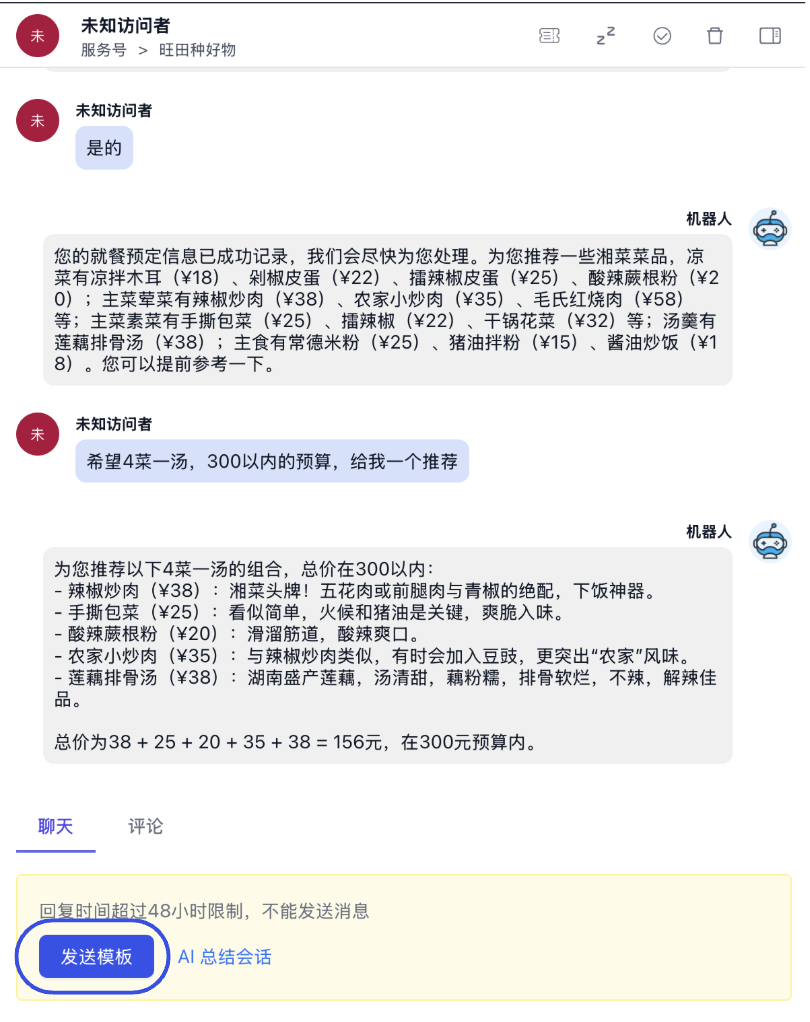Screen dimensions: 810x1022
Task: Open the 旺田种好物 breadcrumb
Action: pyautogui.click(x=197, y=49)
